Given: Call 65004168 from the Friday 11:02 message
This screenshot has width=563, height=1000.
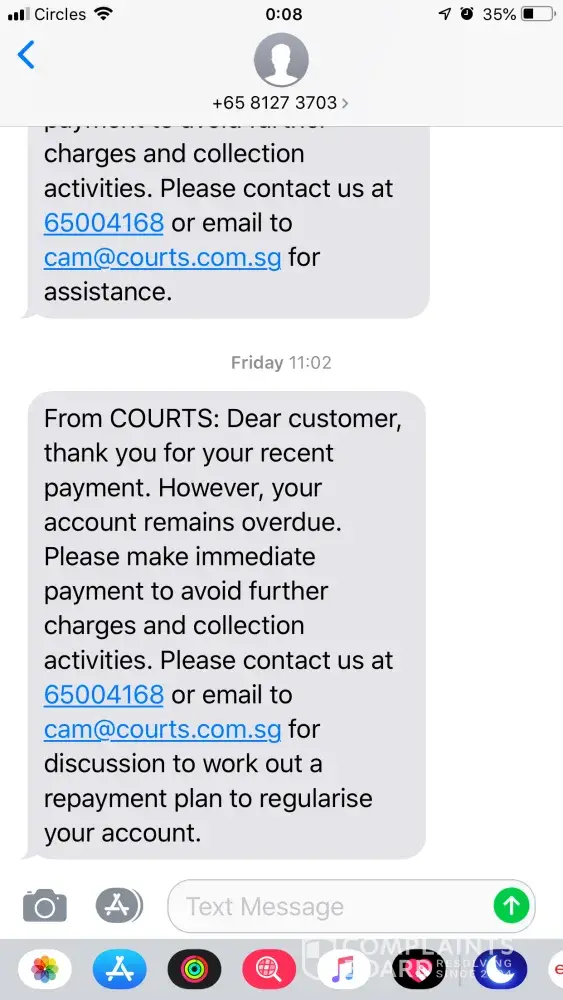Looking at the screenshot, I should point(104,695).
